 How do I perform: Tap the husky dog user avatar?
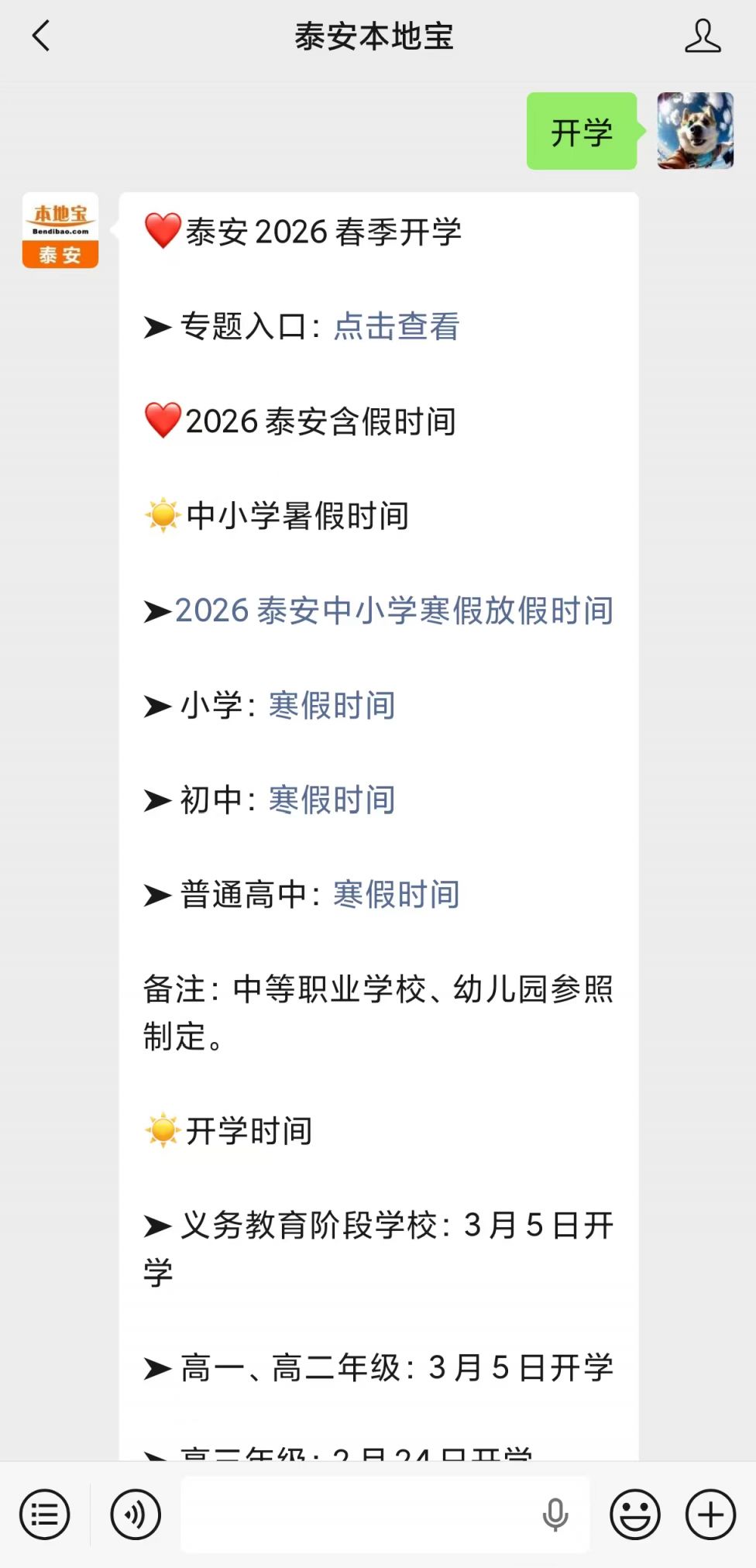(696, 131)
